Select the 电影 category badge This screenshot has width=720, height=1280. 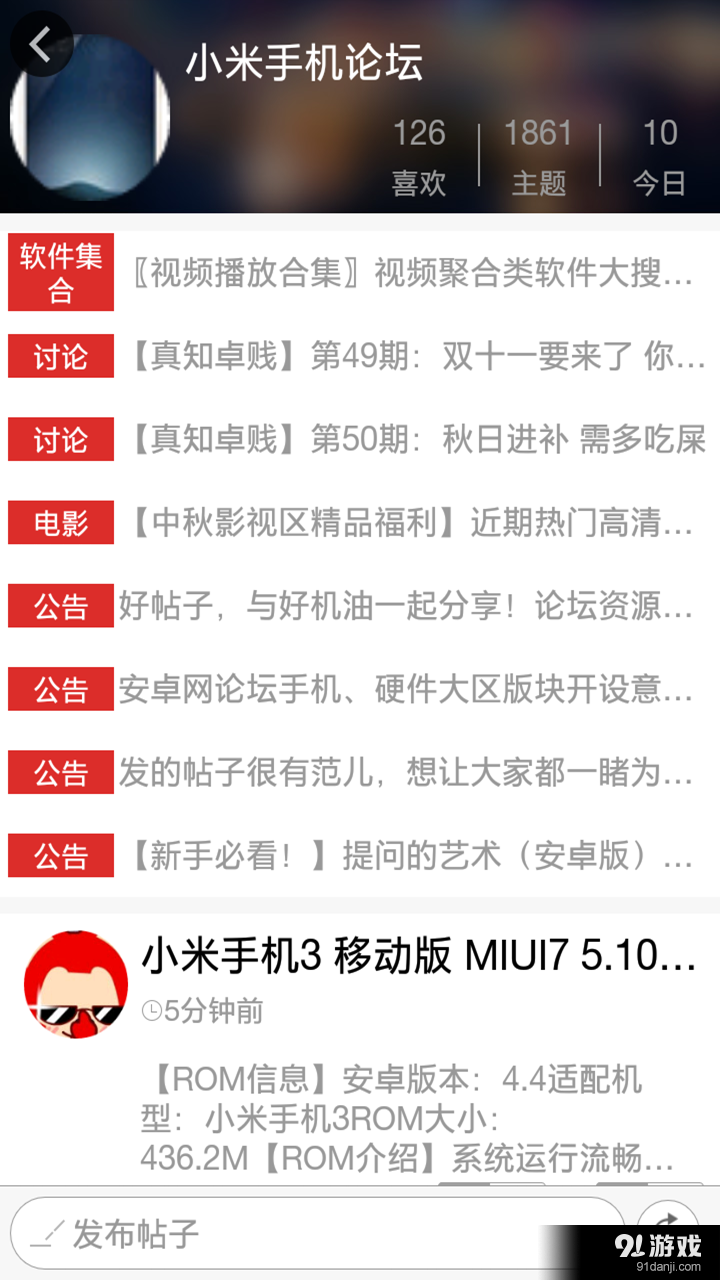pyautogui.click(x=60, y=522)
